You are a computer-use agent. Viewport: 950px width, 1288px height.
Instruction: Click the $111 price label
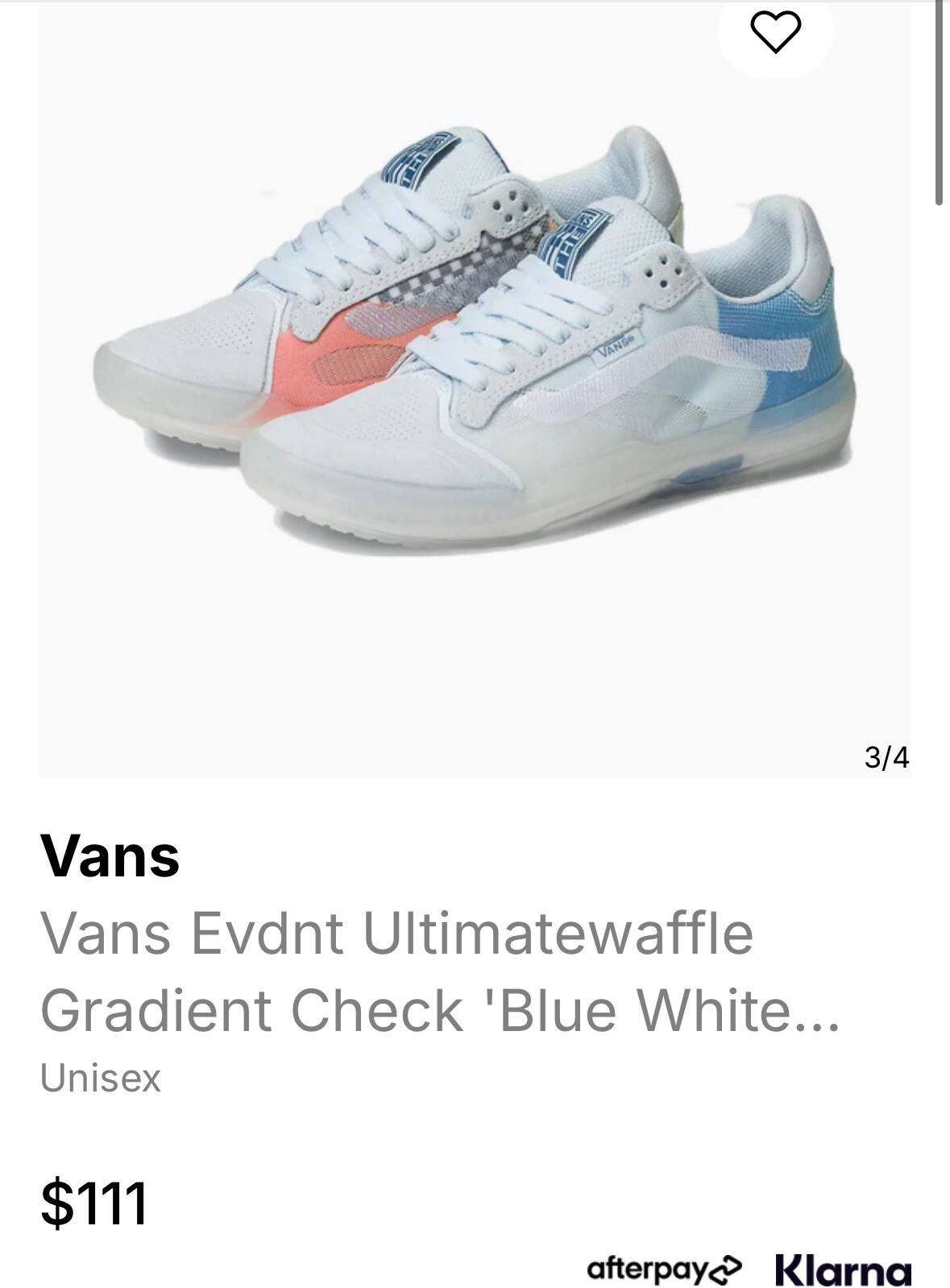93,1203
